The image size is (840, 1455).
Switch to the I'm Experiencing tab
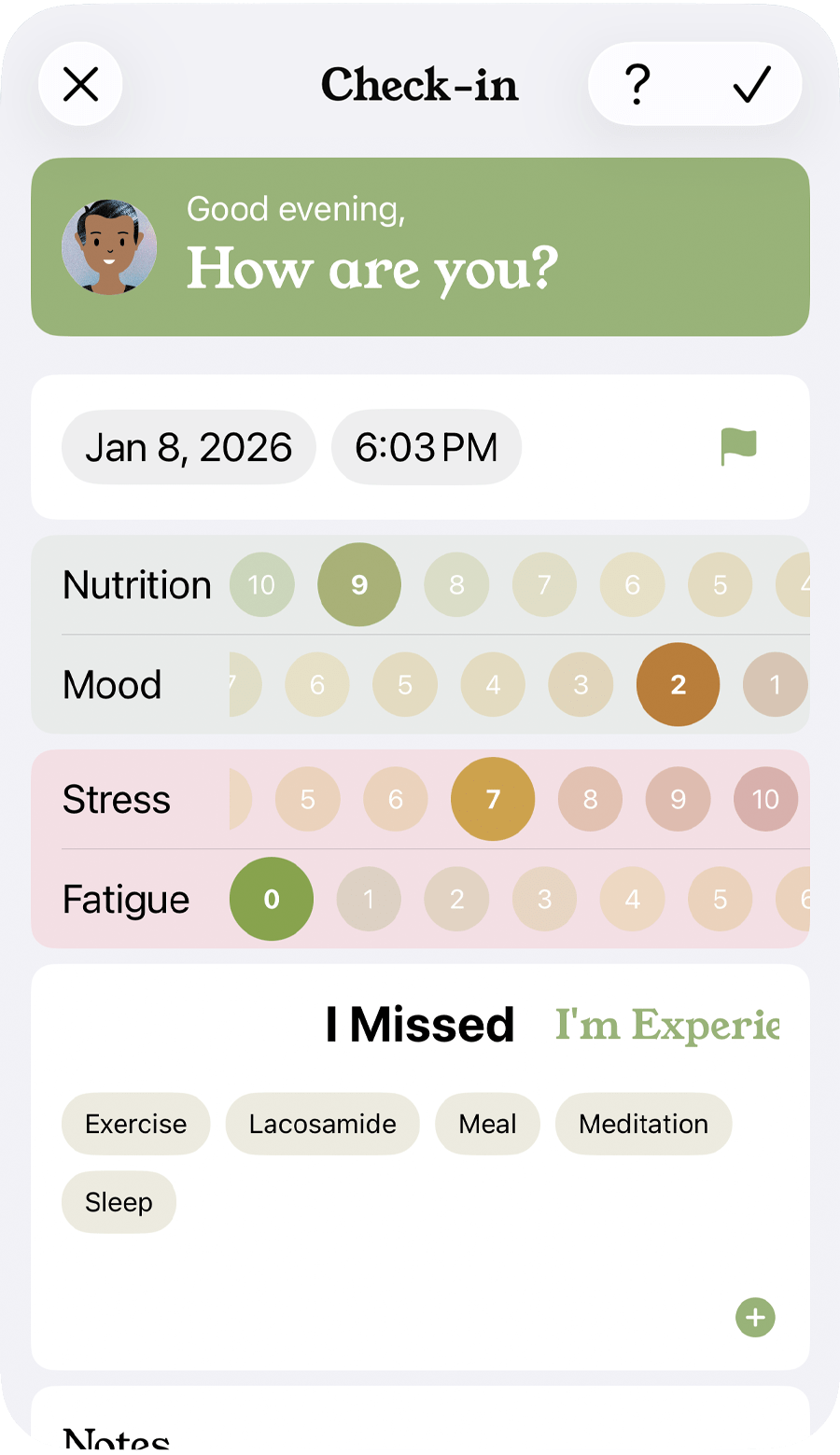666,1025
